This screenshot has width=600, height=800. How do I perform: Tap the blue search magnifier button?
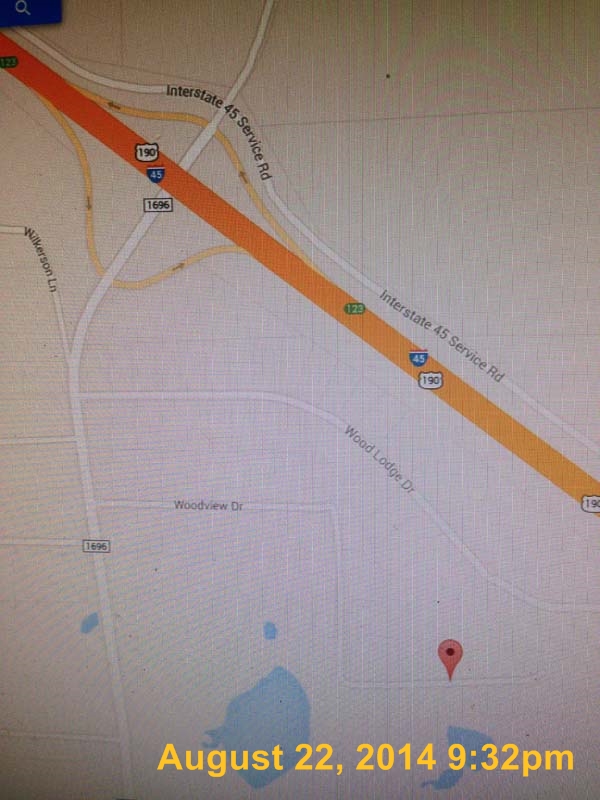(21, 9)
